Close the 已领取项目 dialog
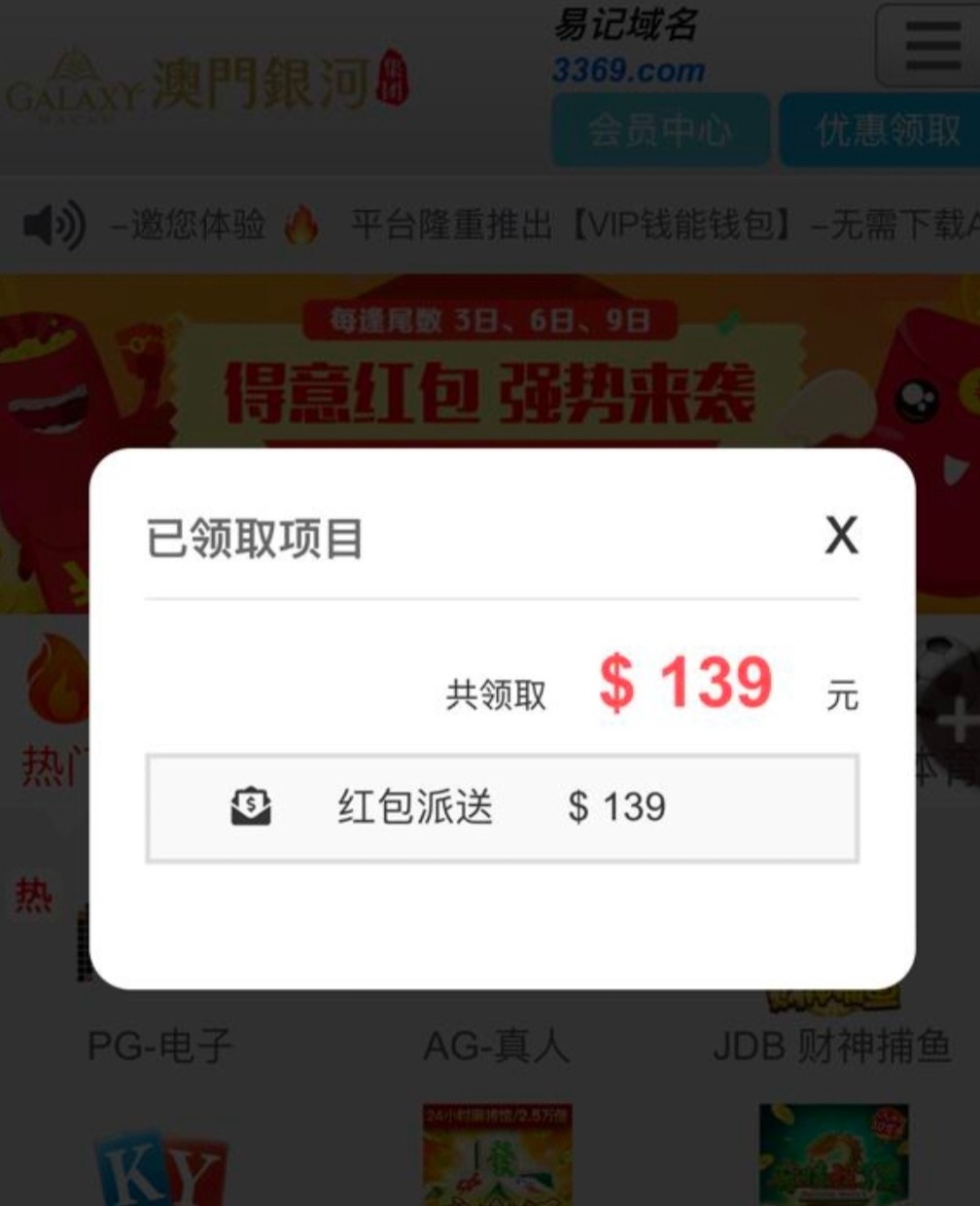The height and width of the screenshot is (1206, 980). (x=841, y=536)
